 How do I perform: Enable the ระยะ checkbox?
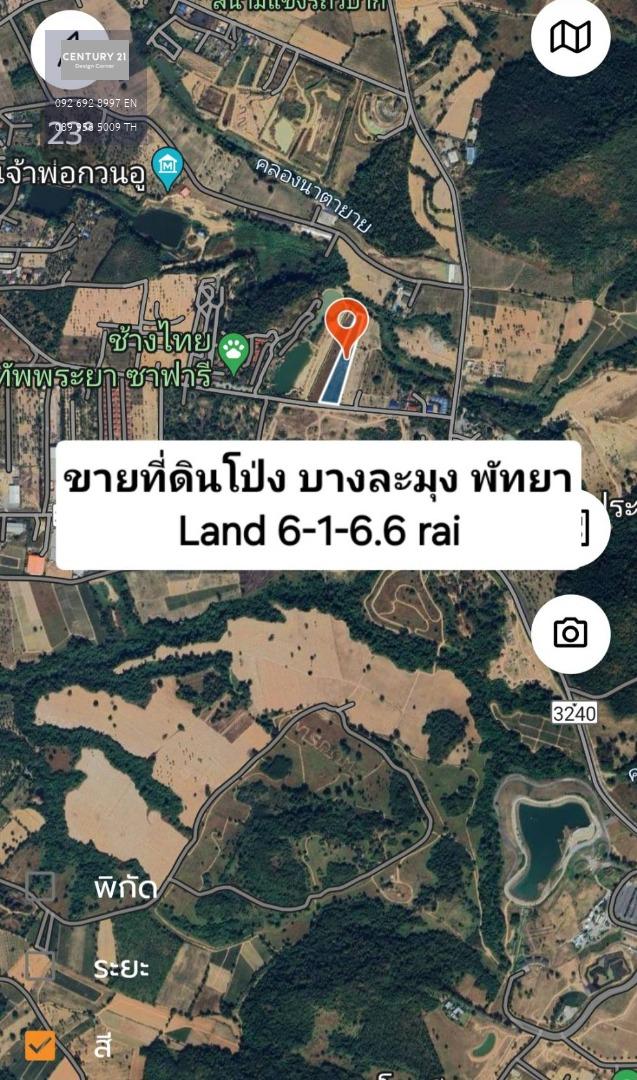pyautogui.click(x=40, y=966)
